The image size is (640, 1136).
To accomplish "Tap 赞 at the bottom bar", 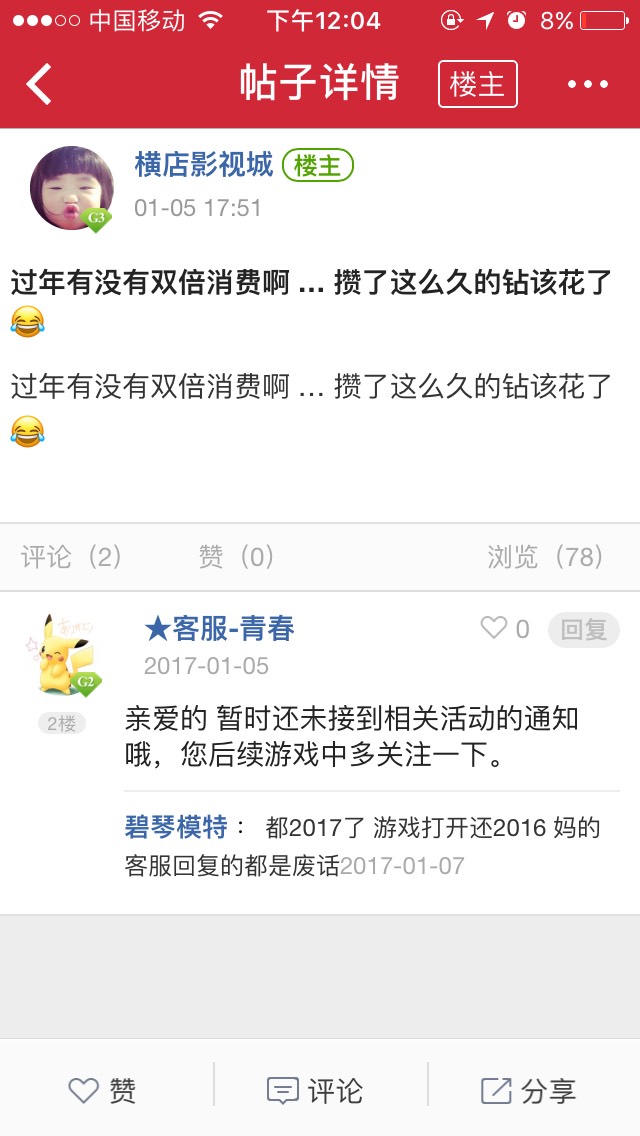I will click(x=105, y=1091).
